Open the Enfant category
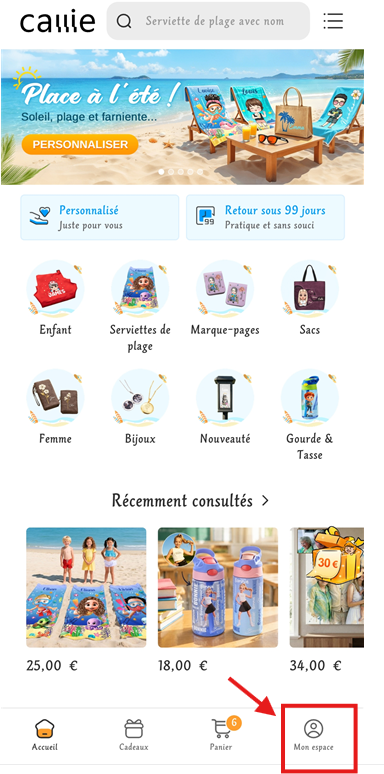This screenshot has height=774, width=384. (55, 299)
